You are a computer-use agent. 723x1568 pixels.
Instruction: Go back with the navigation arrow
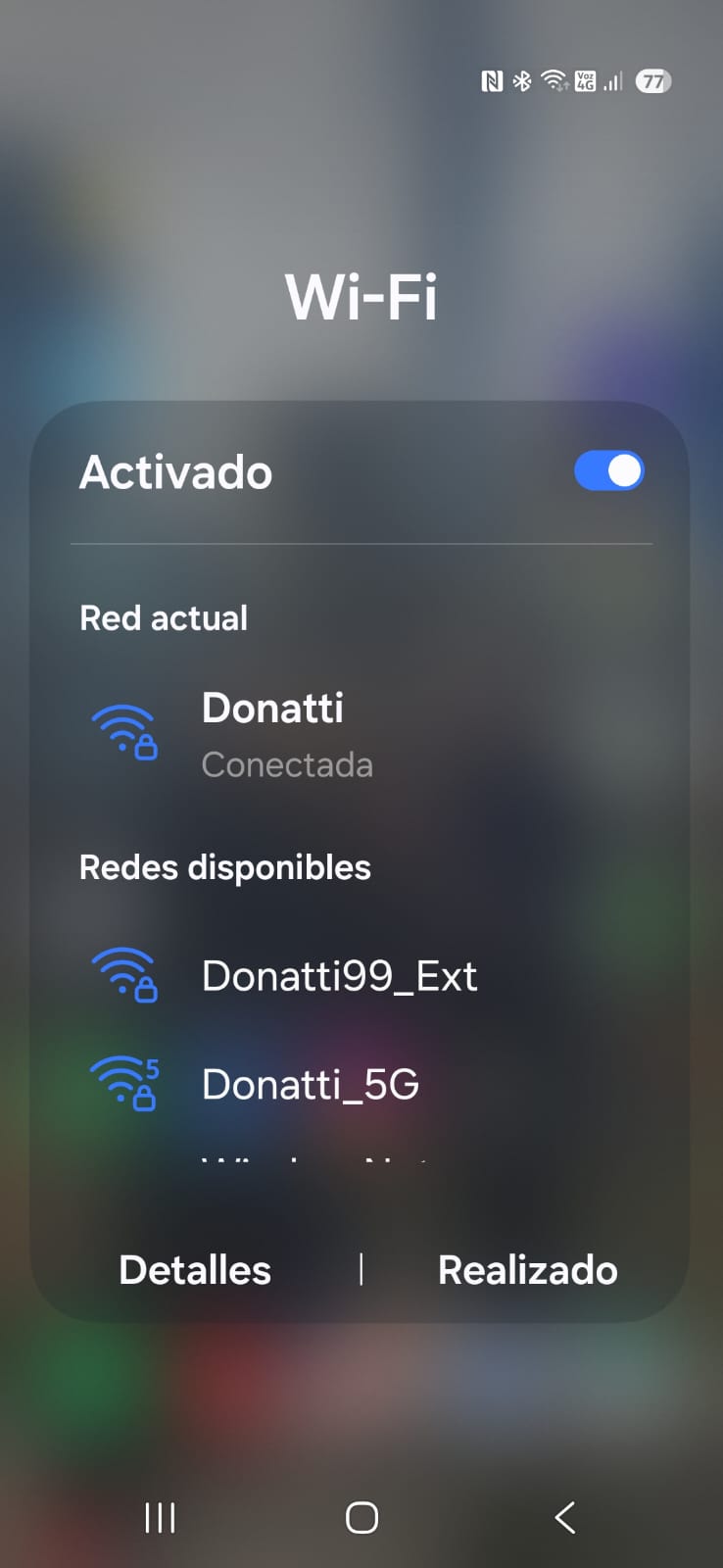click(564, 1517)
